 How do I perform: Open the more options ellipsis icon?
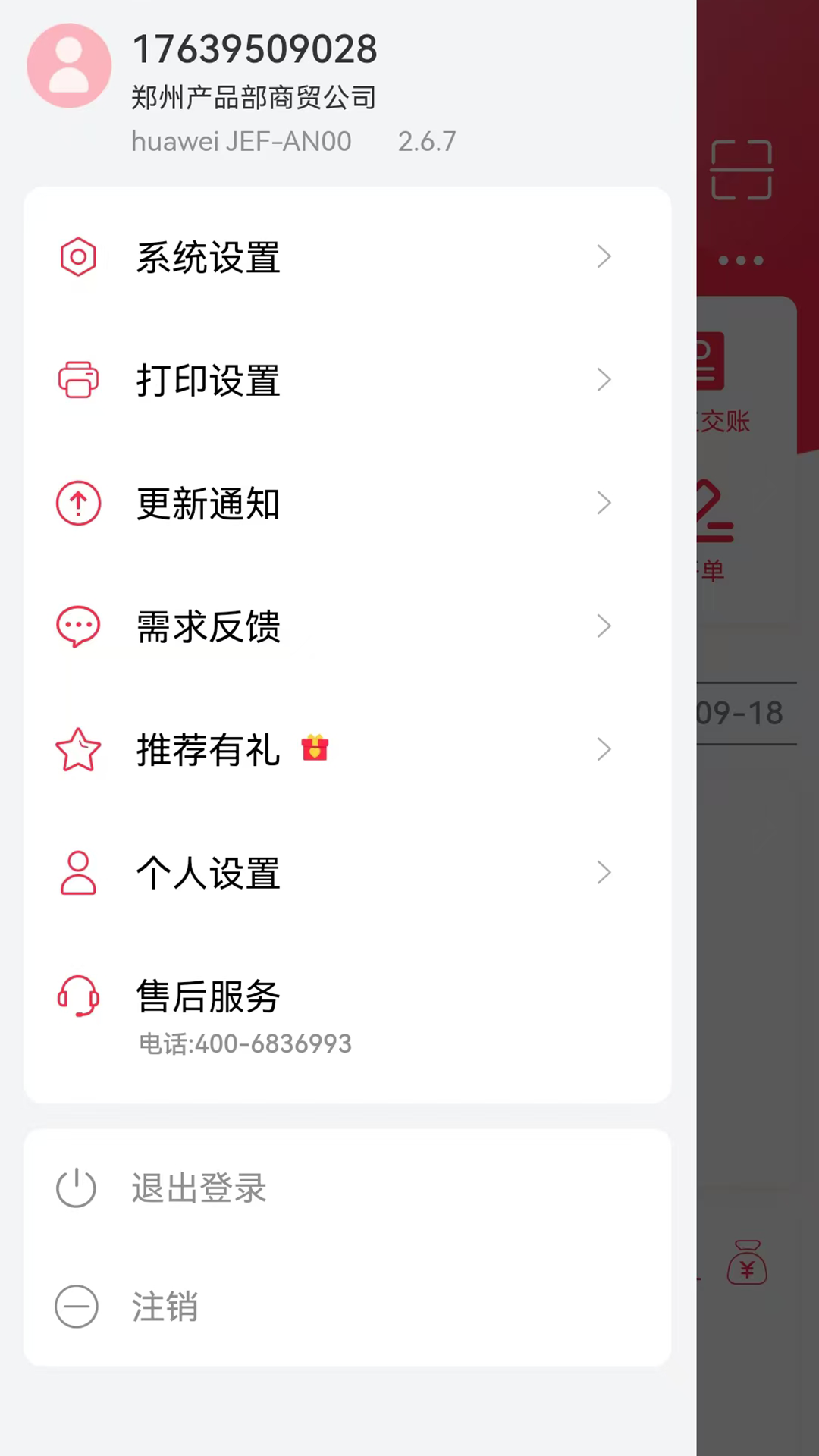tap(741, 261)
